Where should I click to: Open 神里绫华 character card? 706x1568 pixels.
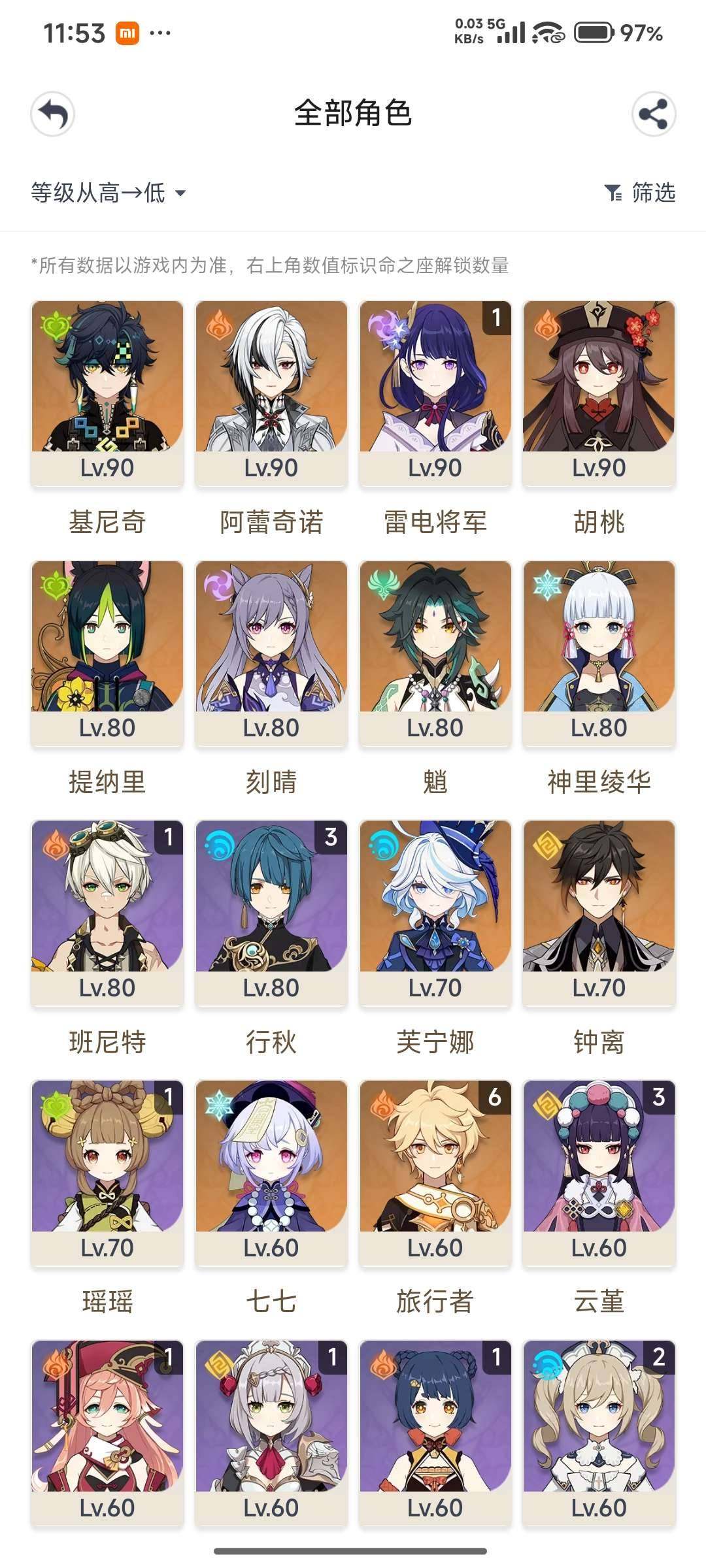[599, 652]
